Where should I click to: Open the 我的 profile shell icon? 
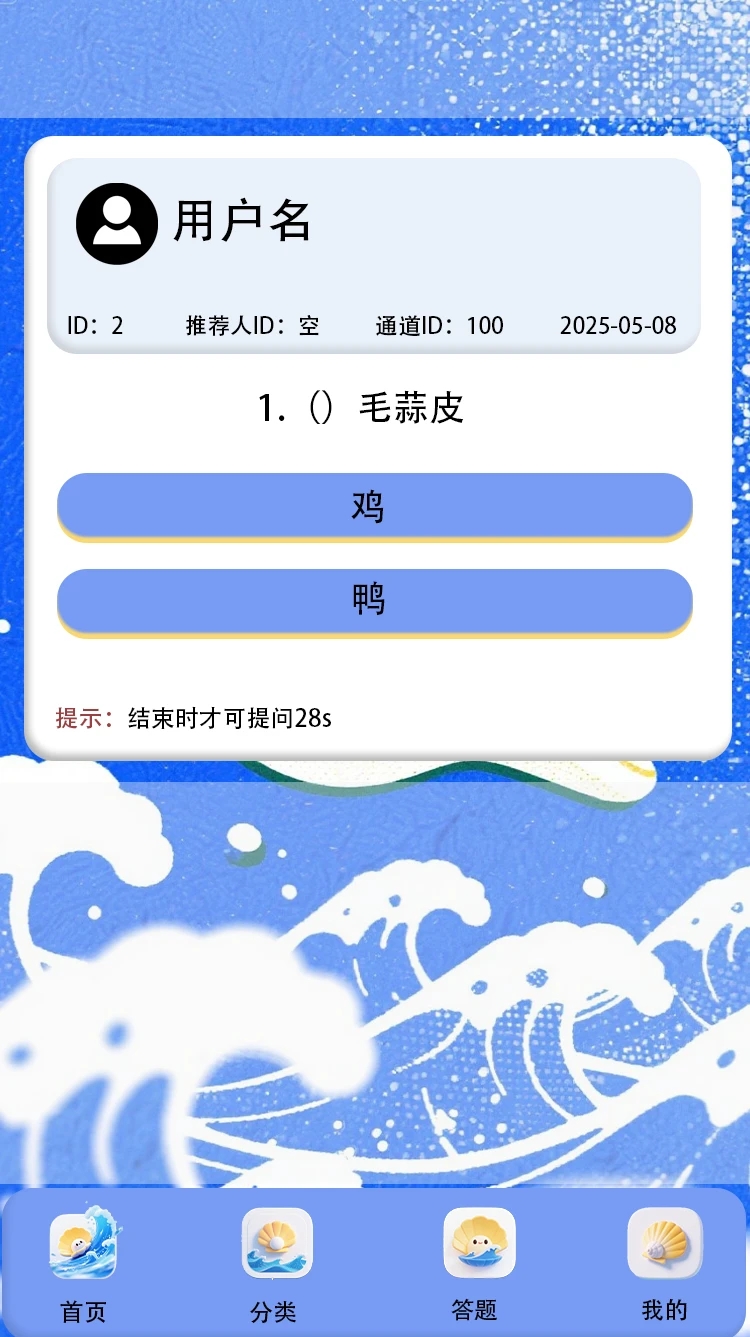664,1245
